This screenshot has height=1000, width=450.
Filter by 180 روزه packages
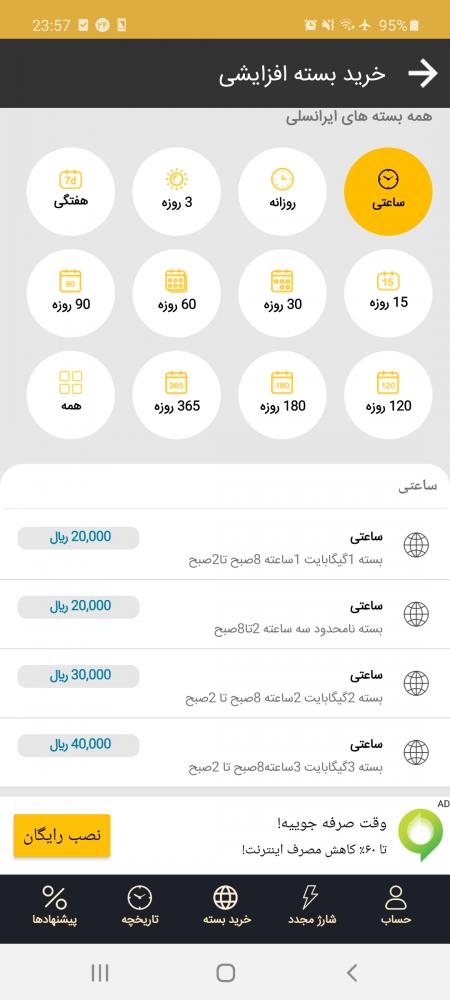click(282, 395)
